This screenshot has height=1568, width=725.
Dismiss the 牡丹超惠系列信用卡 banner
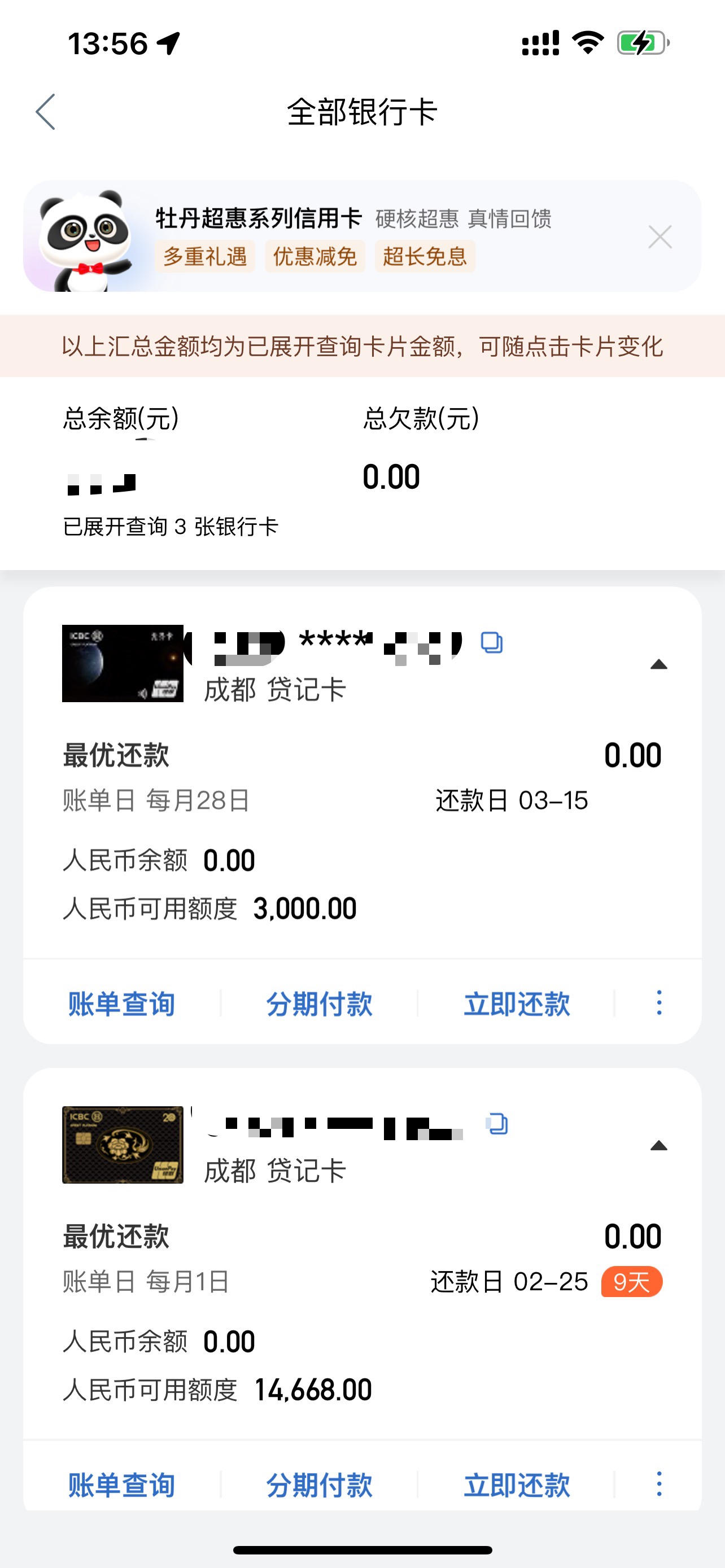[660, 237]
